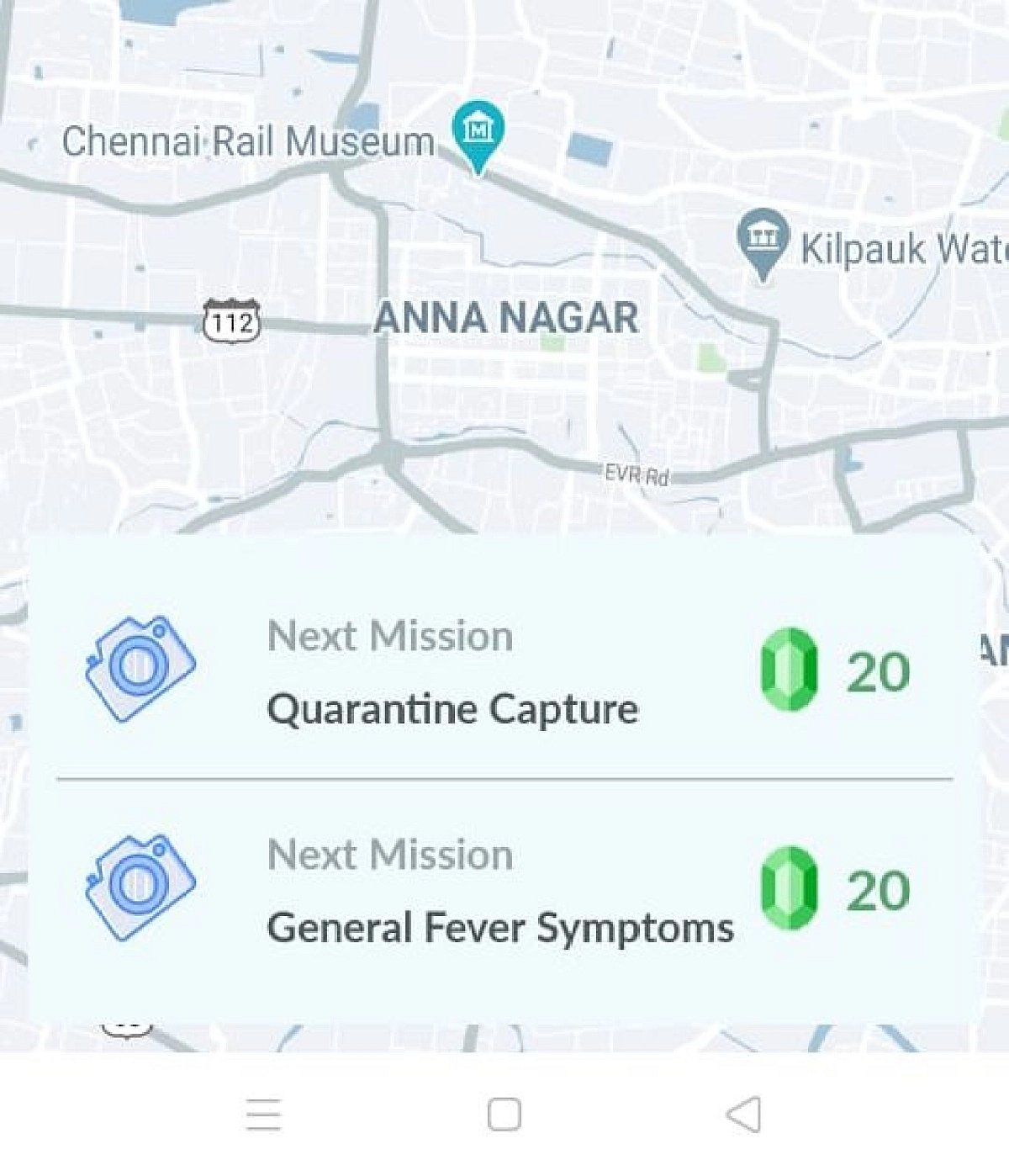The image size is (1009, 1176).
Task: Tap the Chennai Rail Museum map pin
Action: click(x=478, y=135)
